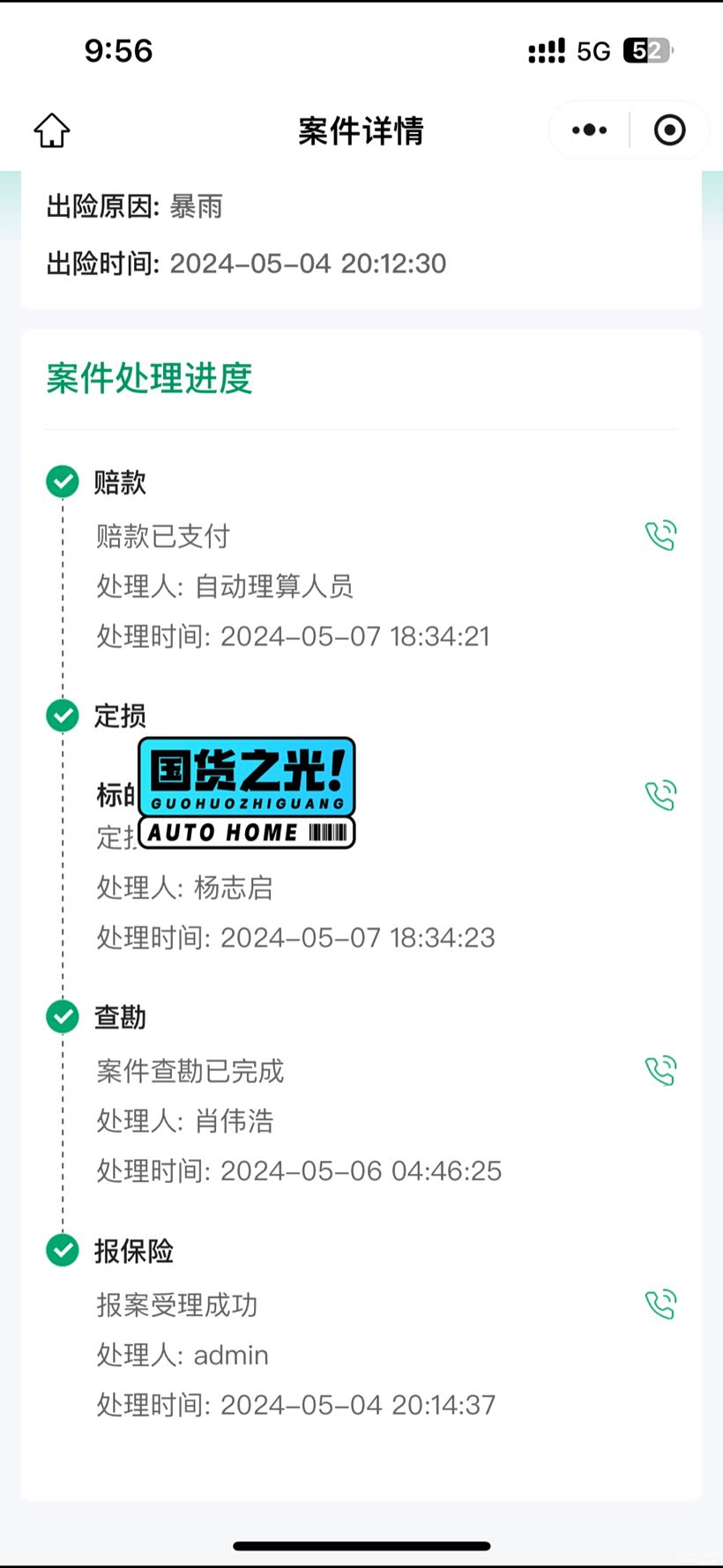Call the handler for 报保险 step
723x1568 pixels.
tap(660, 1304)
